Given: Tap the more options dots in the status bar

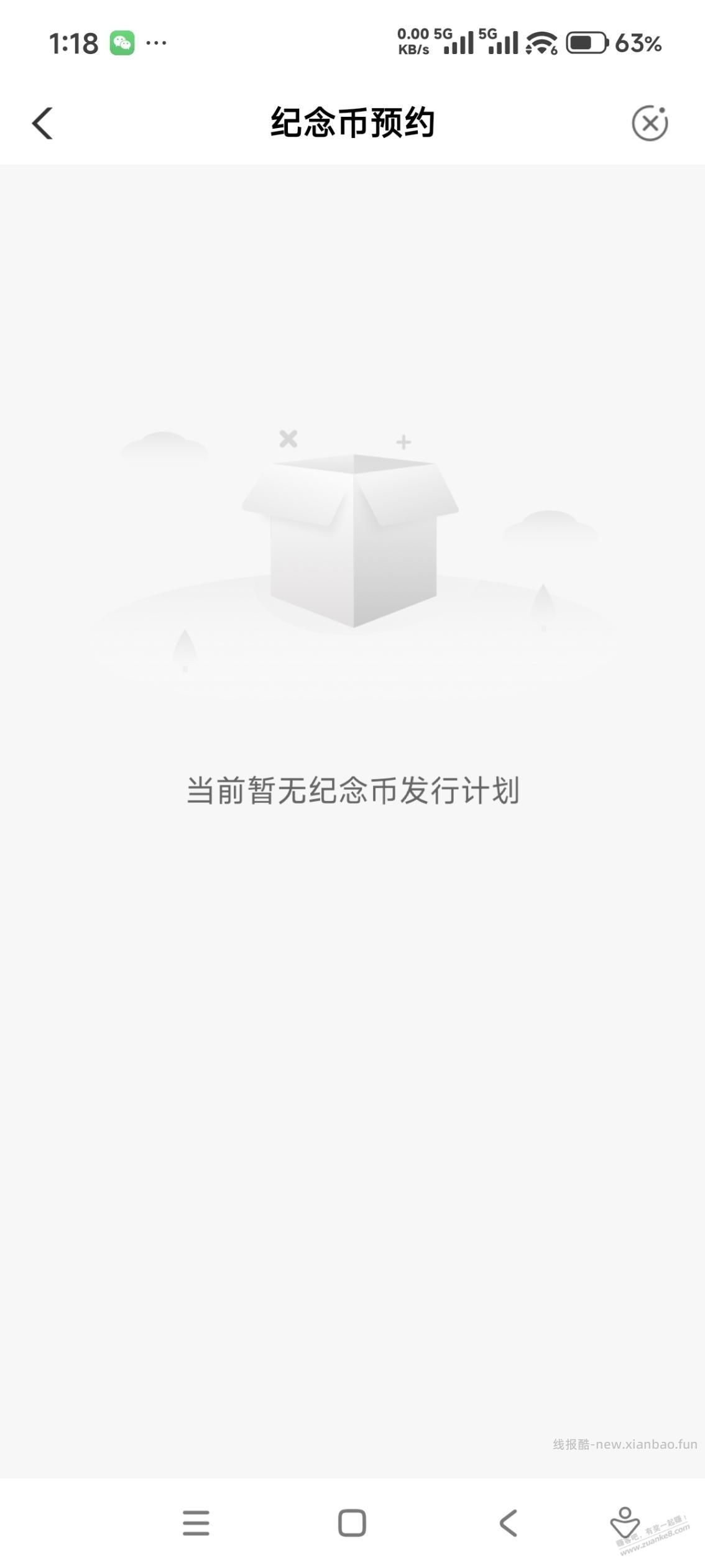Looking at the screenshot, I should pos(157,42).
